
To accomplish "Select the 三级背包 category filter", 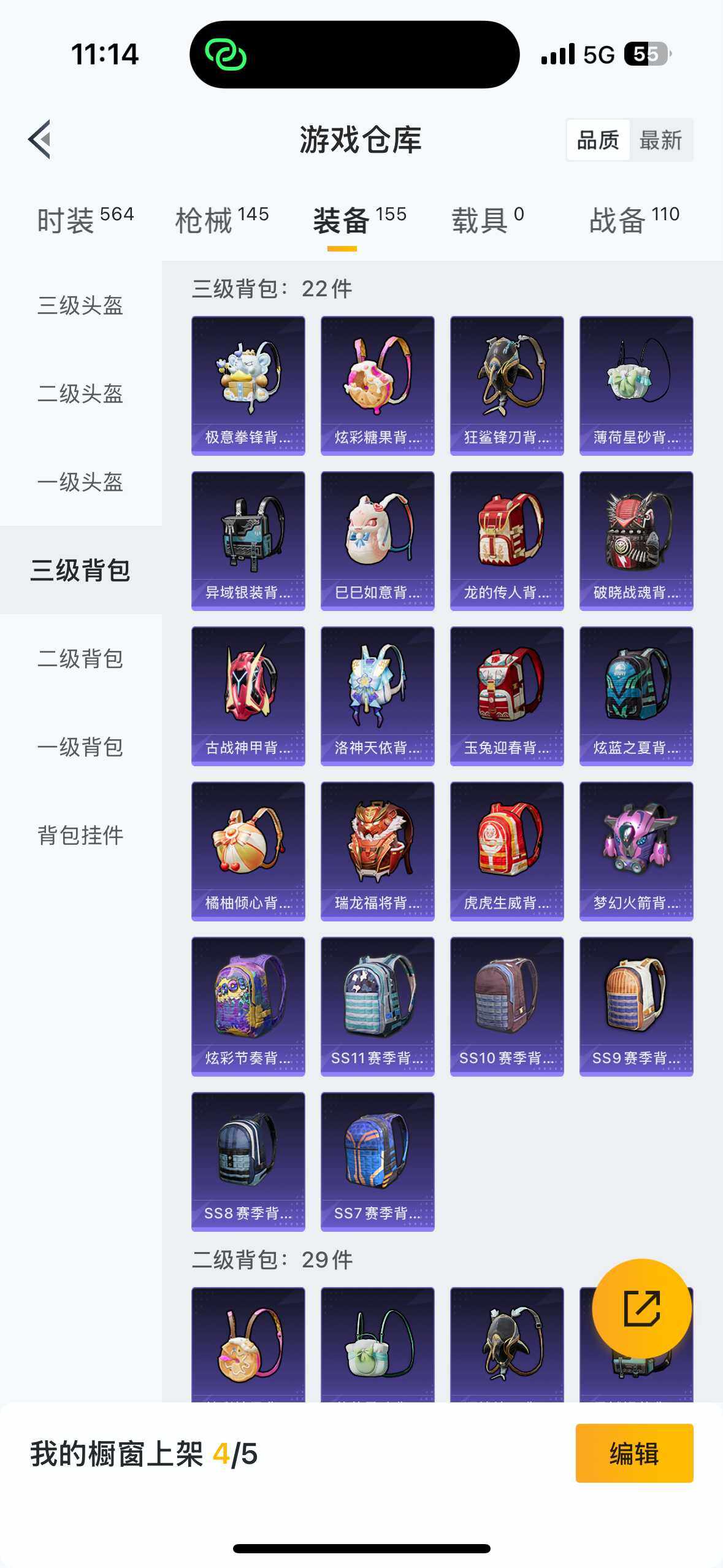I will click(78, 569).
